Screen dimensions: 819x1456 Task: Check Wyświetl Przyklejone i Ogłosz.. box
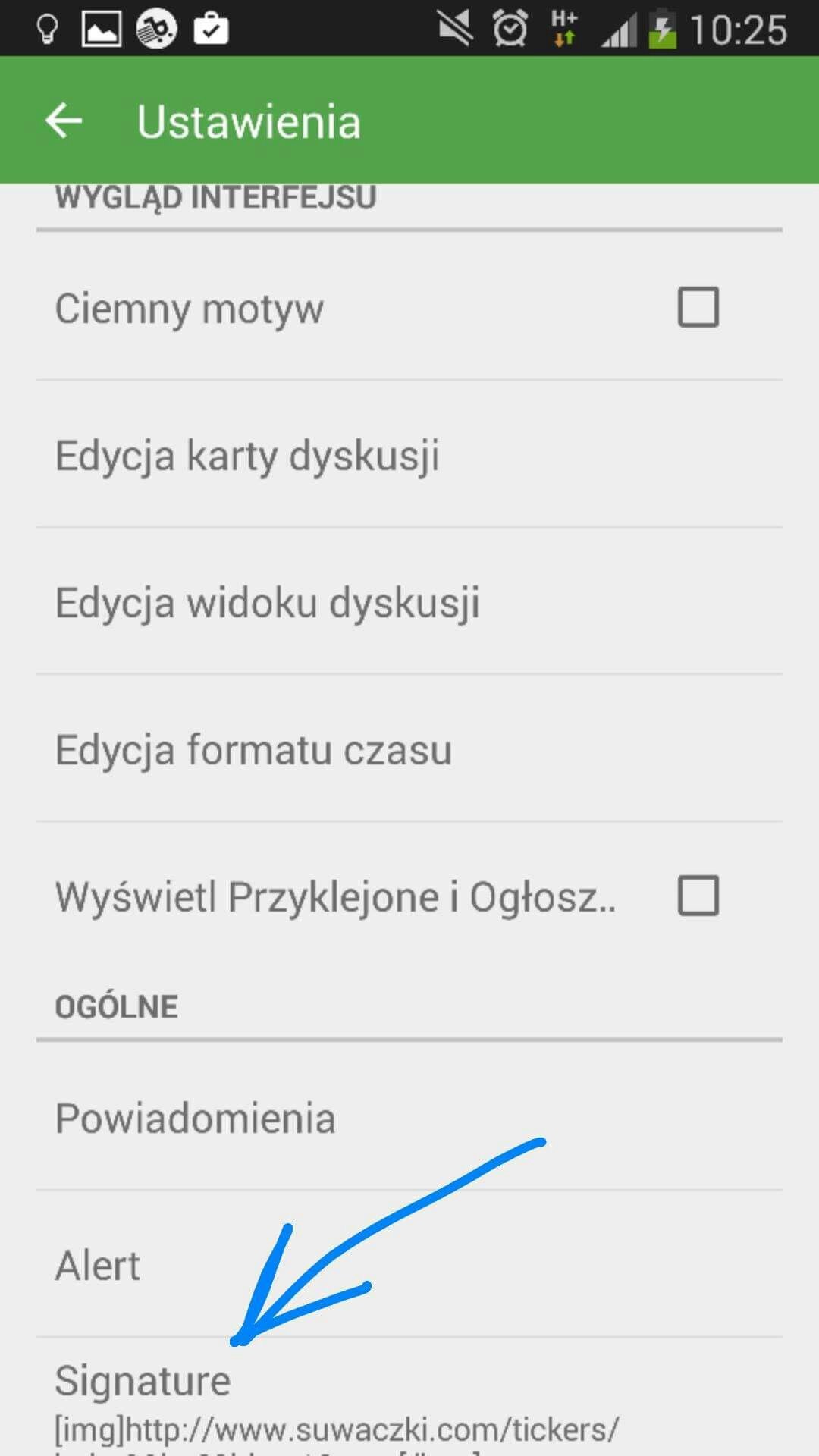(698, 896)
